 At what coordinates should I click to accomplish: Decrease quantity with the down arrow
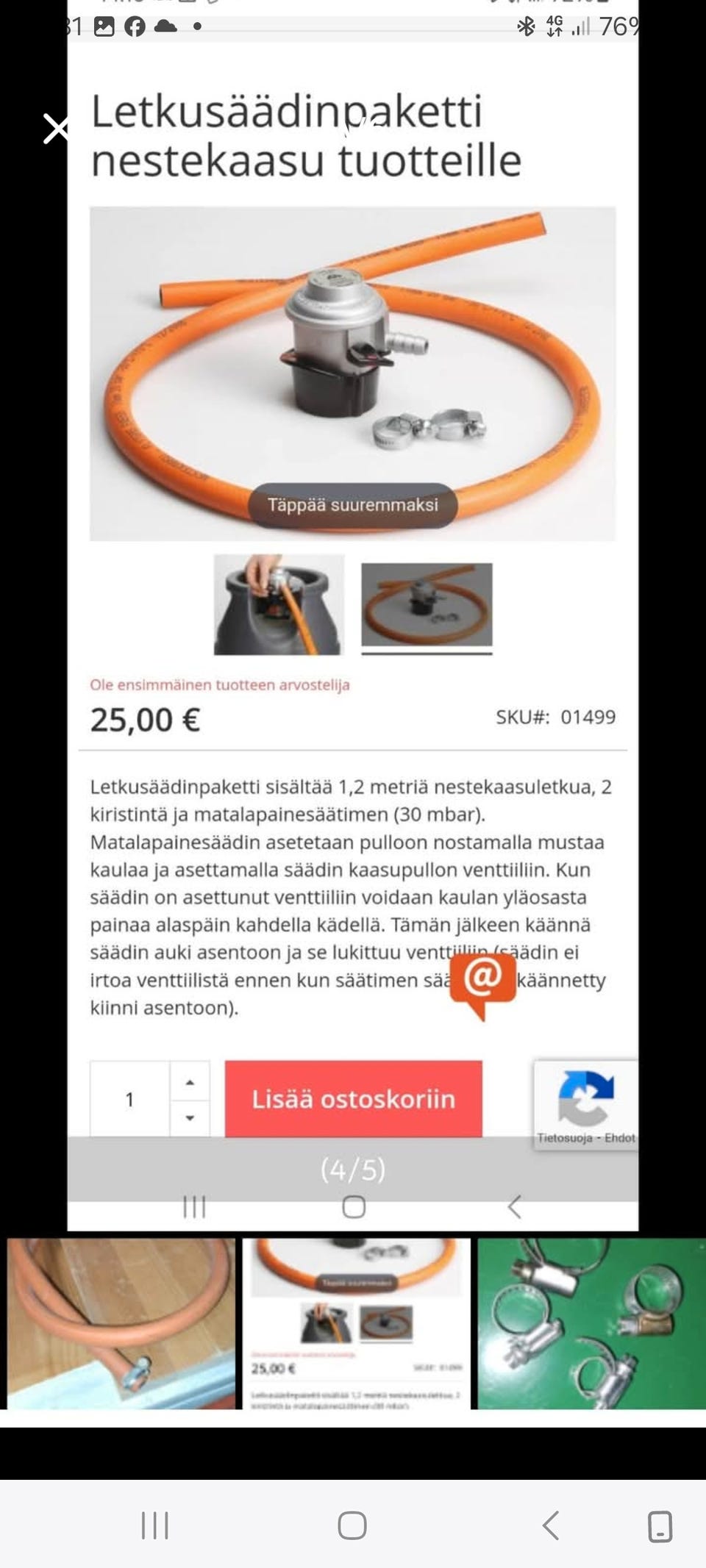click(189, 1118)
